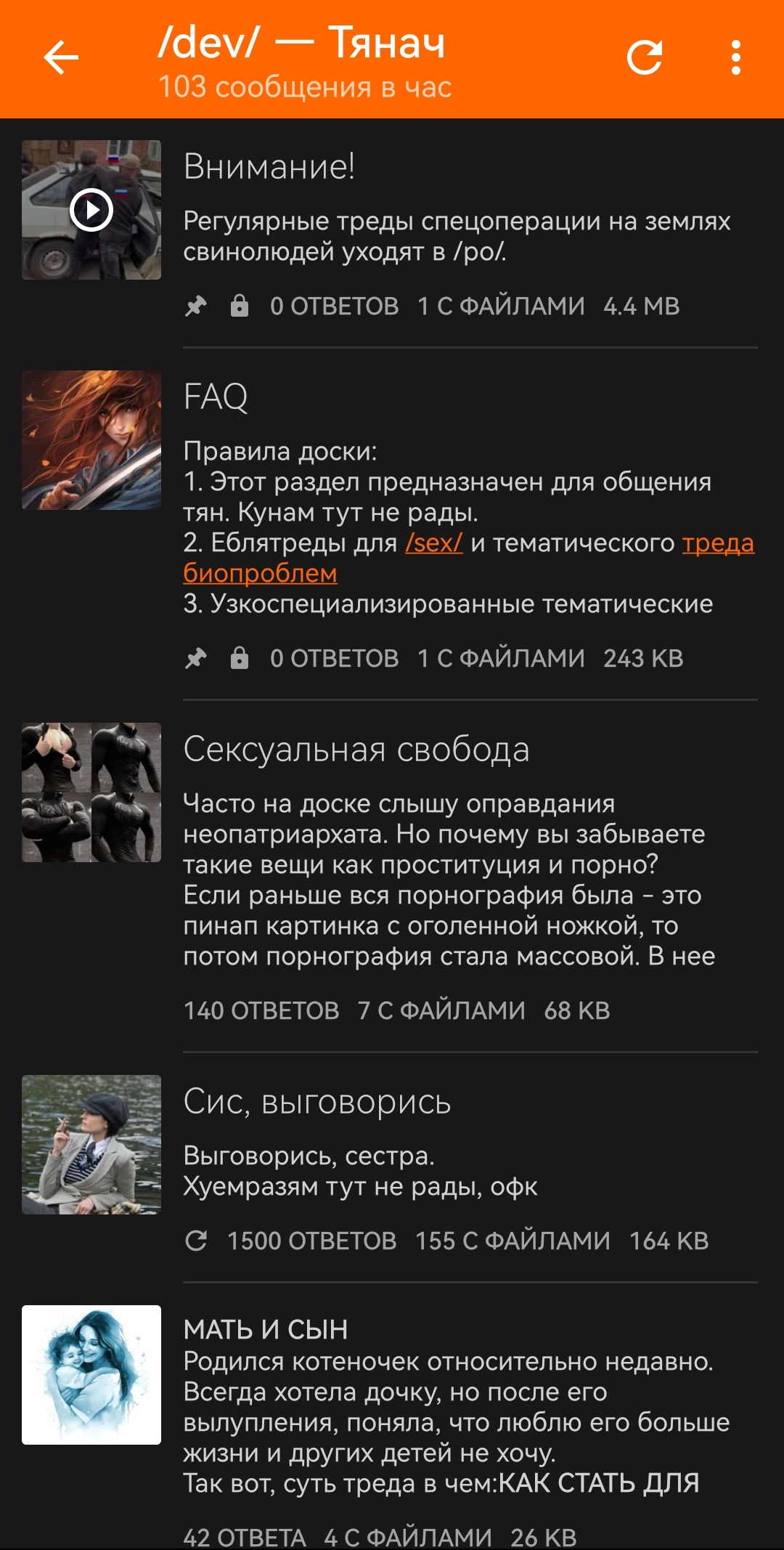
Task: Open the Сексуальная свобода thread
Action: pos(356,750)
